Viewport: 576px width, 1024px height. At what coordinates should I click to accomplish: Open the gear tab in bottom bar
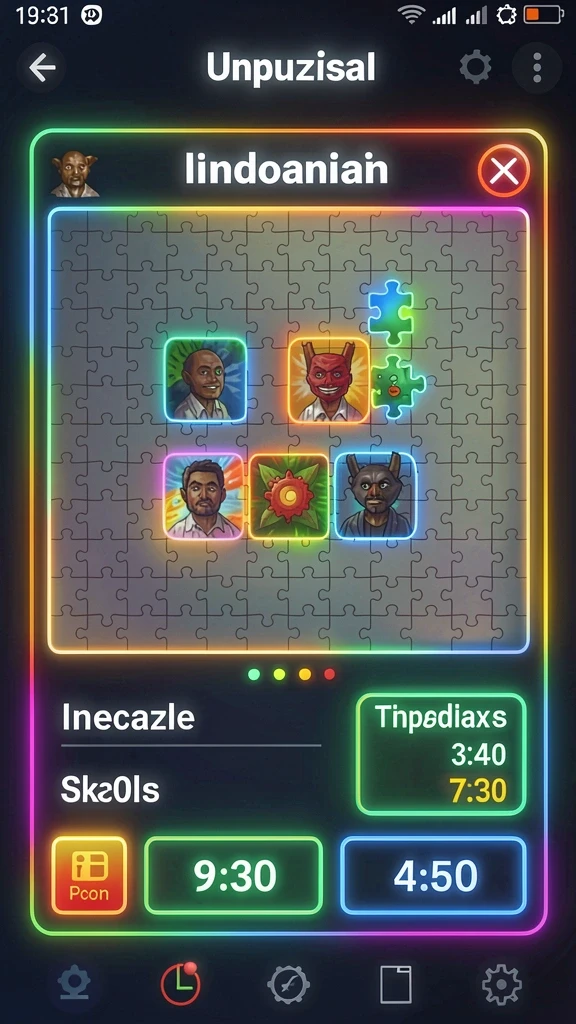[x=502, y=984]
